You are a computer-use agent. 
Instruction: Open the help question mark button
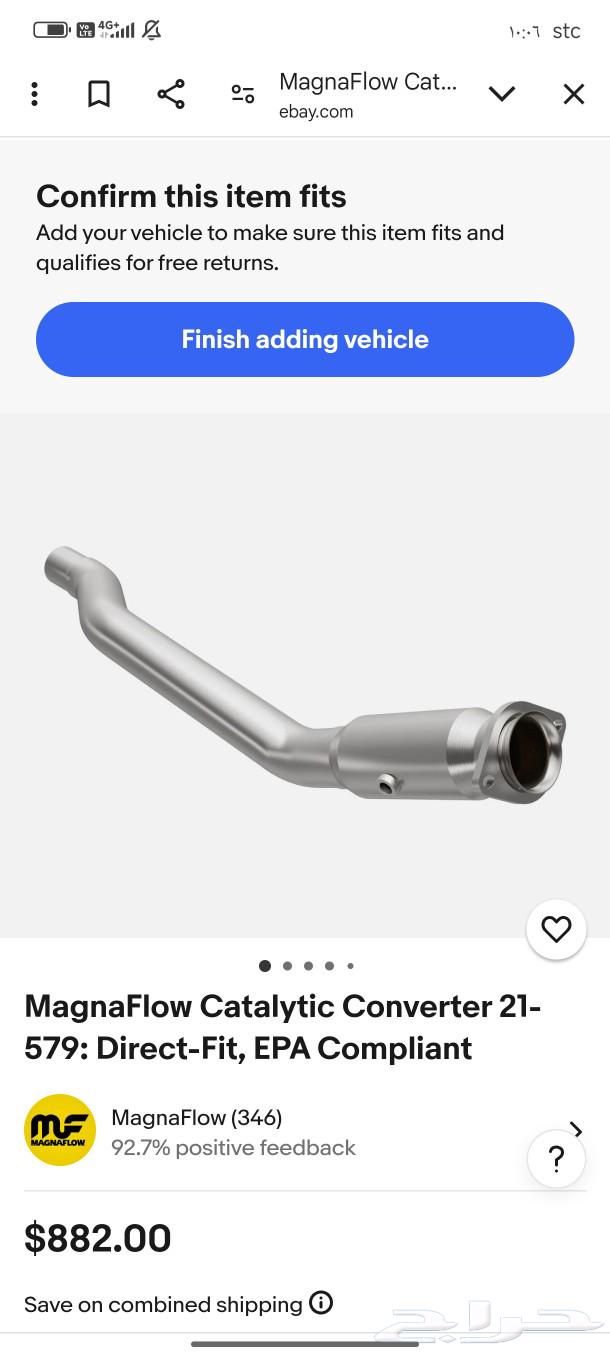(556, 1159)
